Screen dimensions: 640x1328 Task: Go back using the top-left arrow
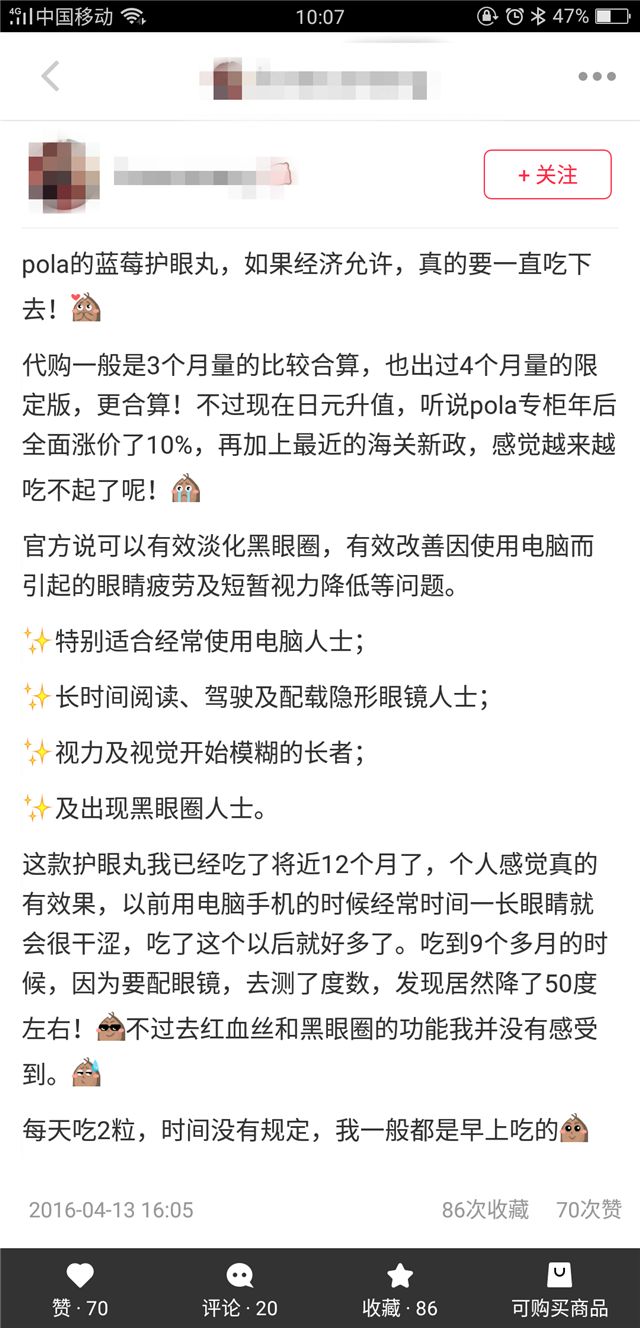click(x=50, y=76)
